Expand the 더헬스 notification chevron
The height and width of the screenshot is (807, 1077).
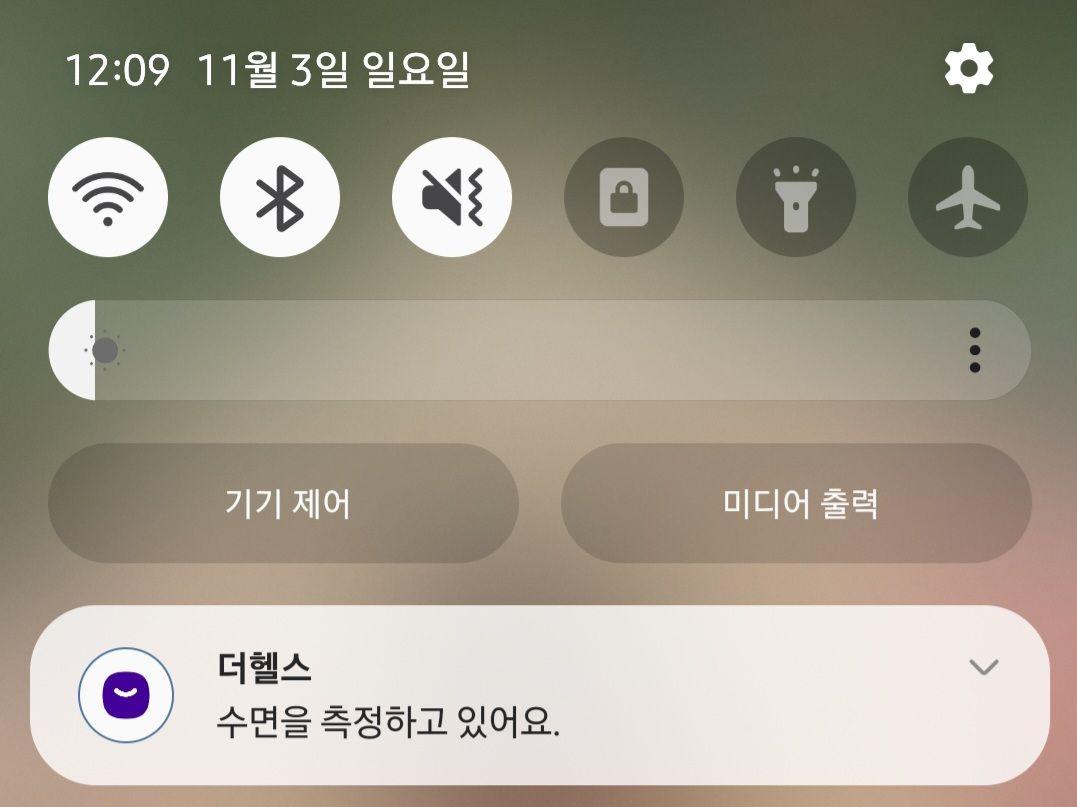[984, 667]
